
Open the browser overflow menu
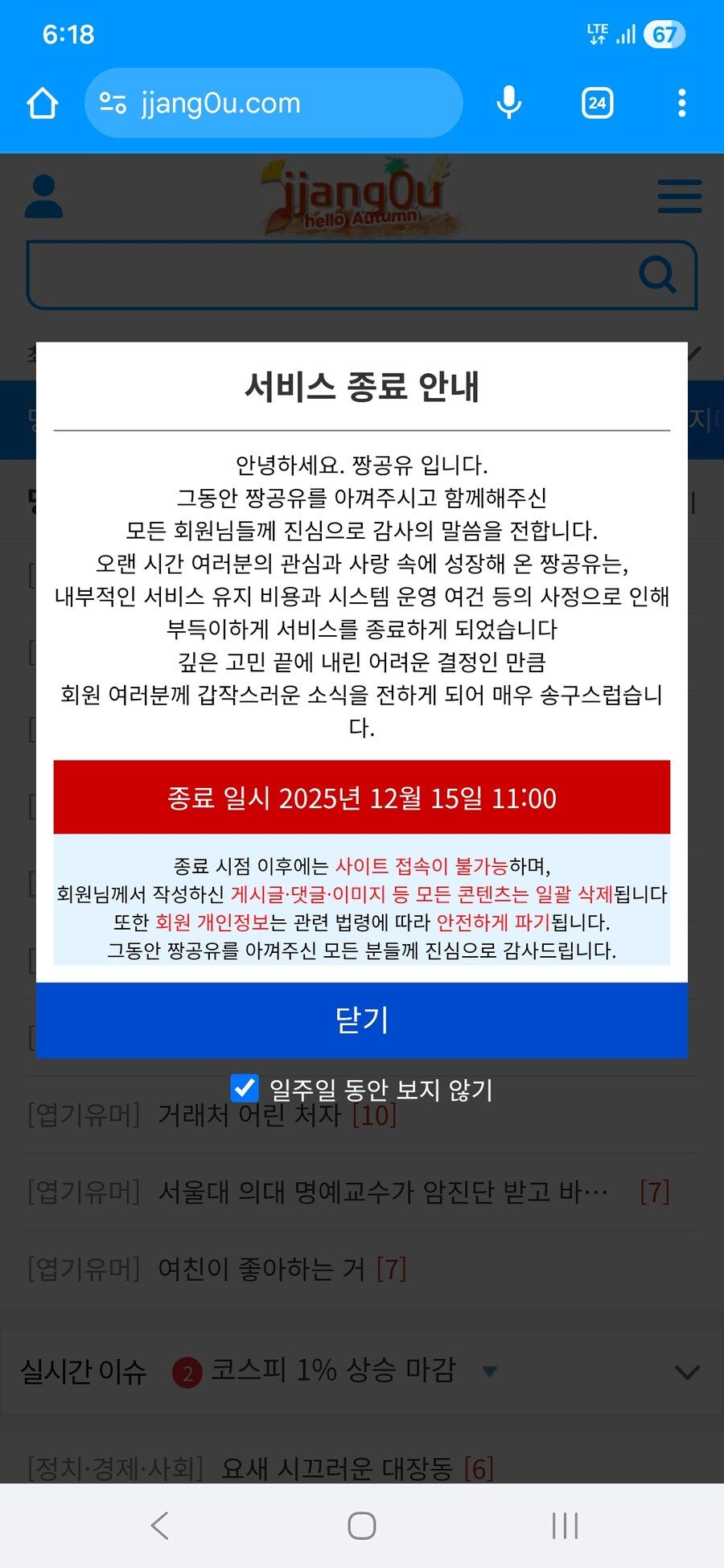click(x=681, y=103)
